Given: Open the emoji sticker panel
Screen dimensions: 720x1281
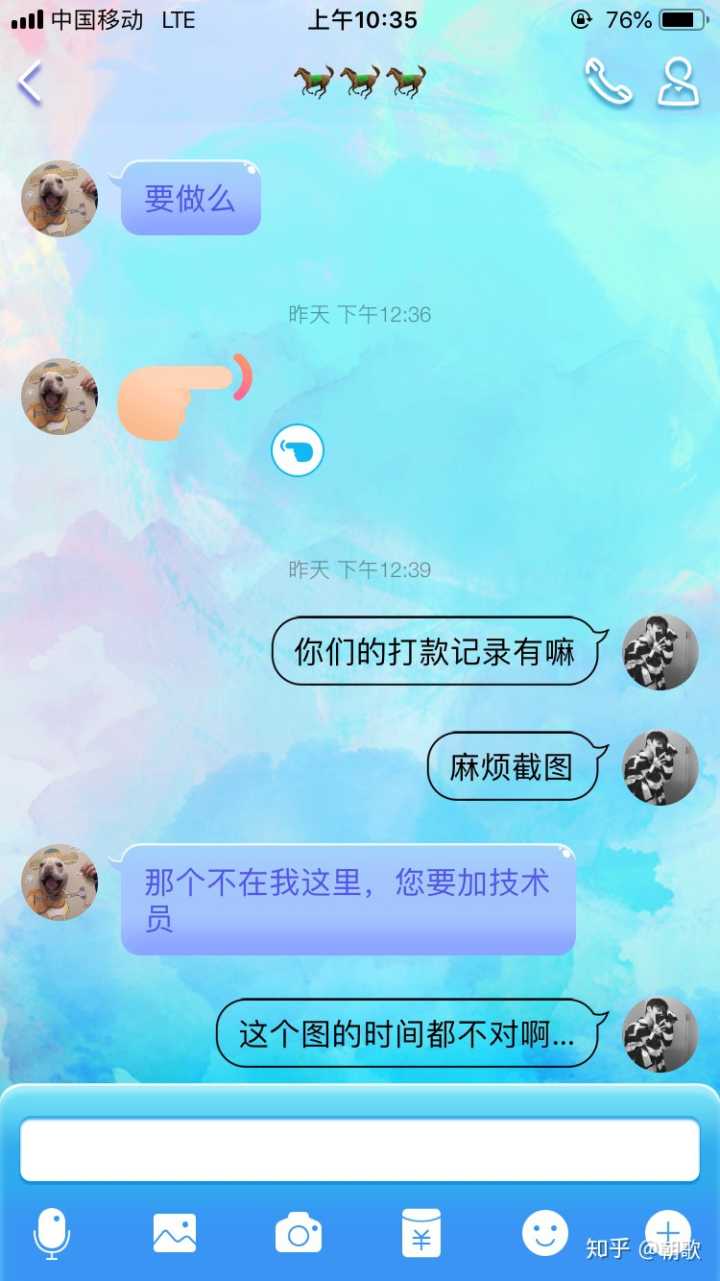Looking at the screenshot, I should (x=545, y=1232).
